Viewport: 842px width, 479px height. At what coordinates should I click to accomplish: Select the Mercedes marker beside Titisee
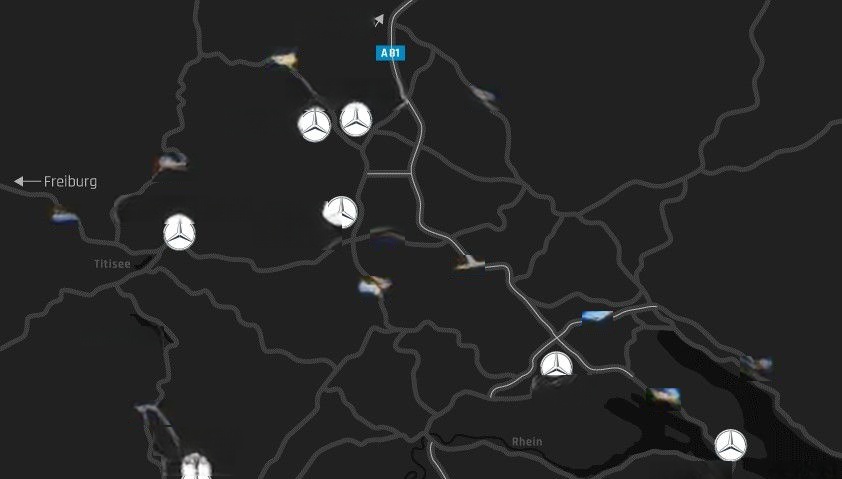(179, 233)
